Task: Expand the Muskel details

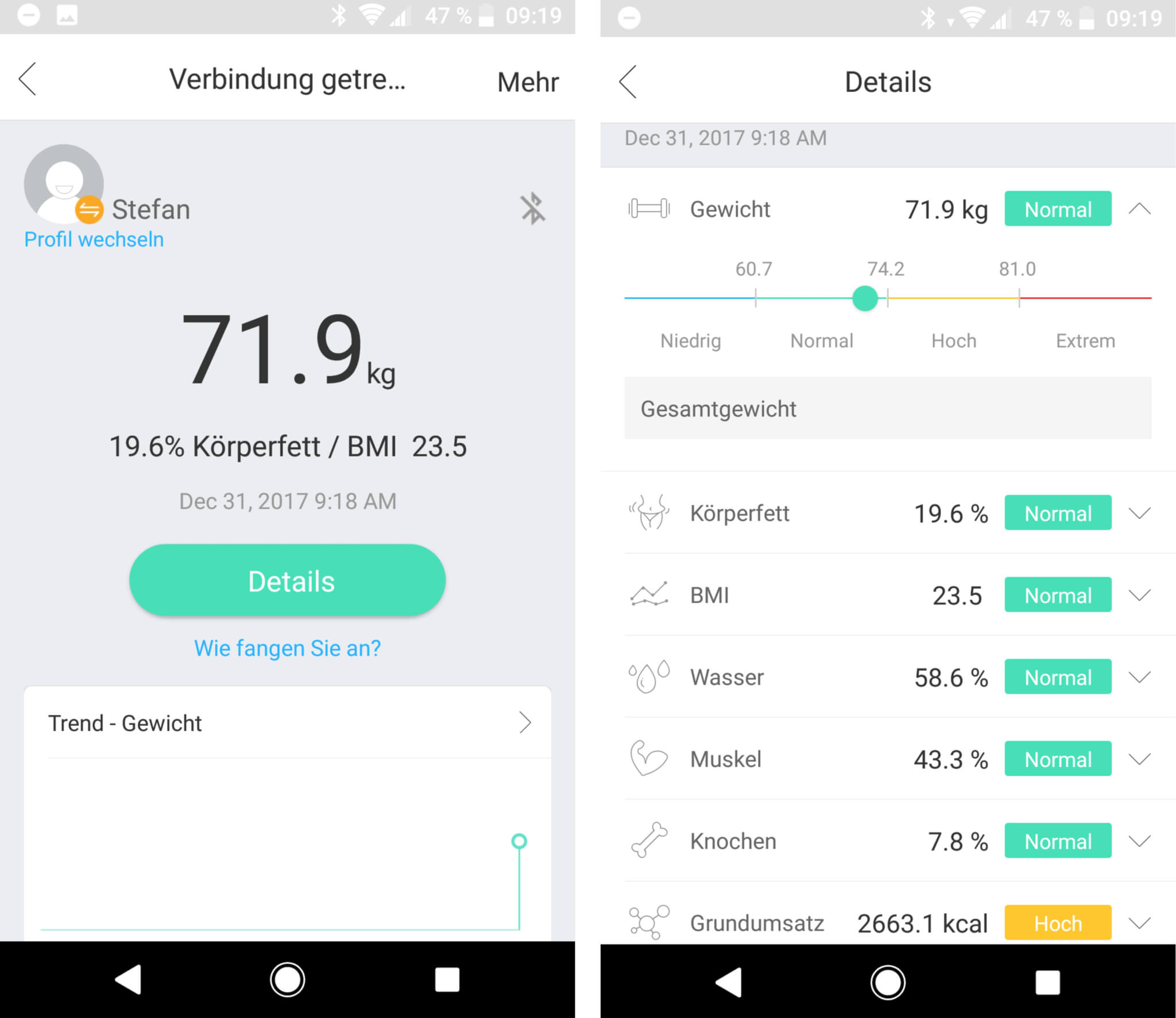Action: 1139,760
